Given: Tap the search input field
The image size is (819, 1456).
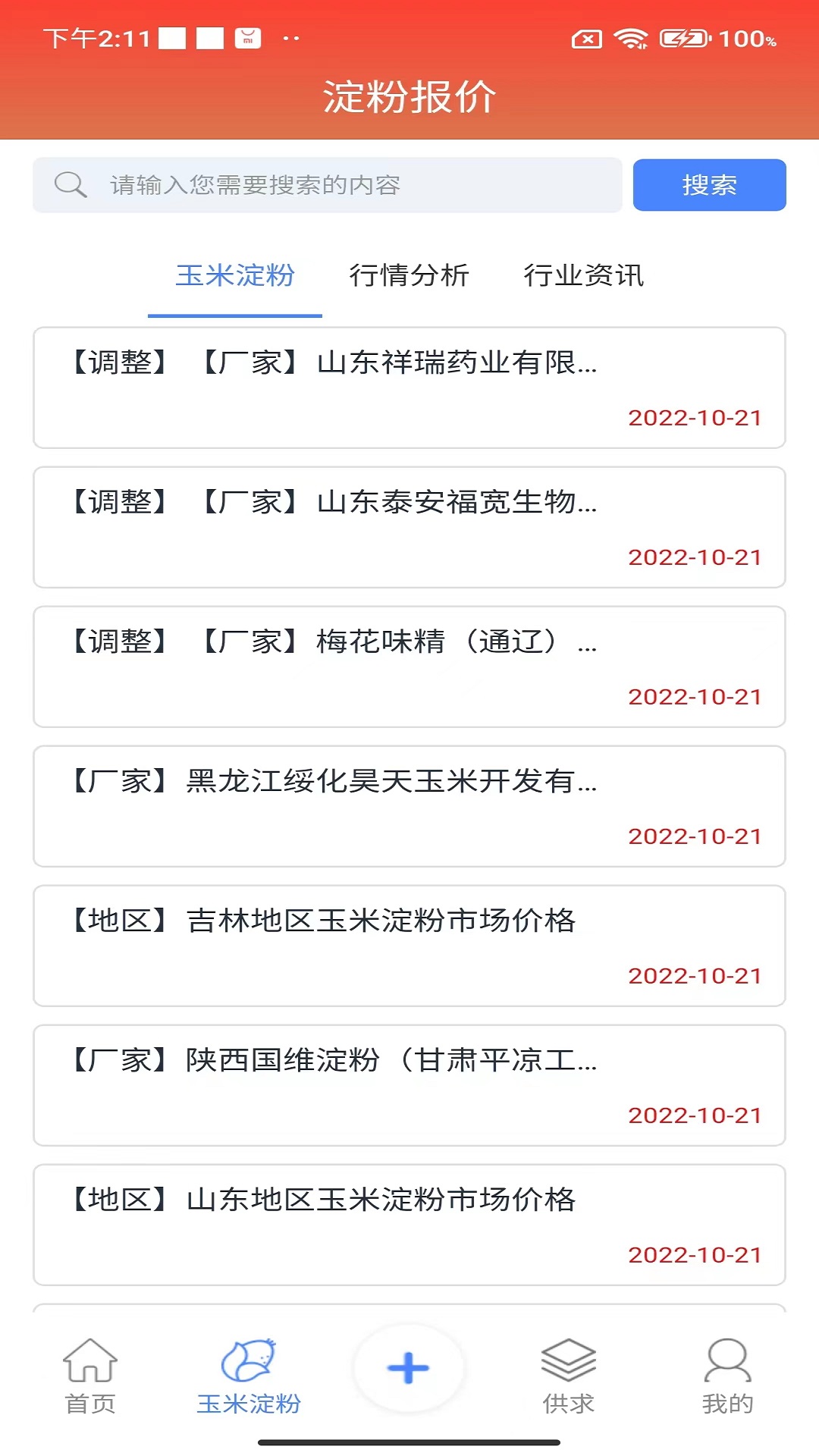Looking at the screenshot, I should point(326,185).
